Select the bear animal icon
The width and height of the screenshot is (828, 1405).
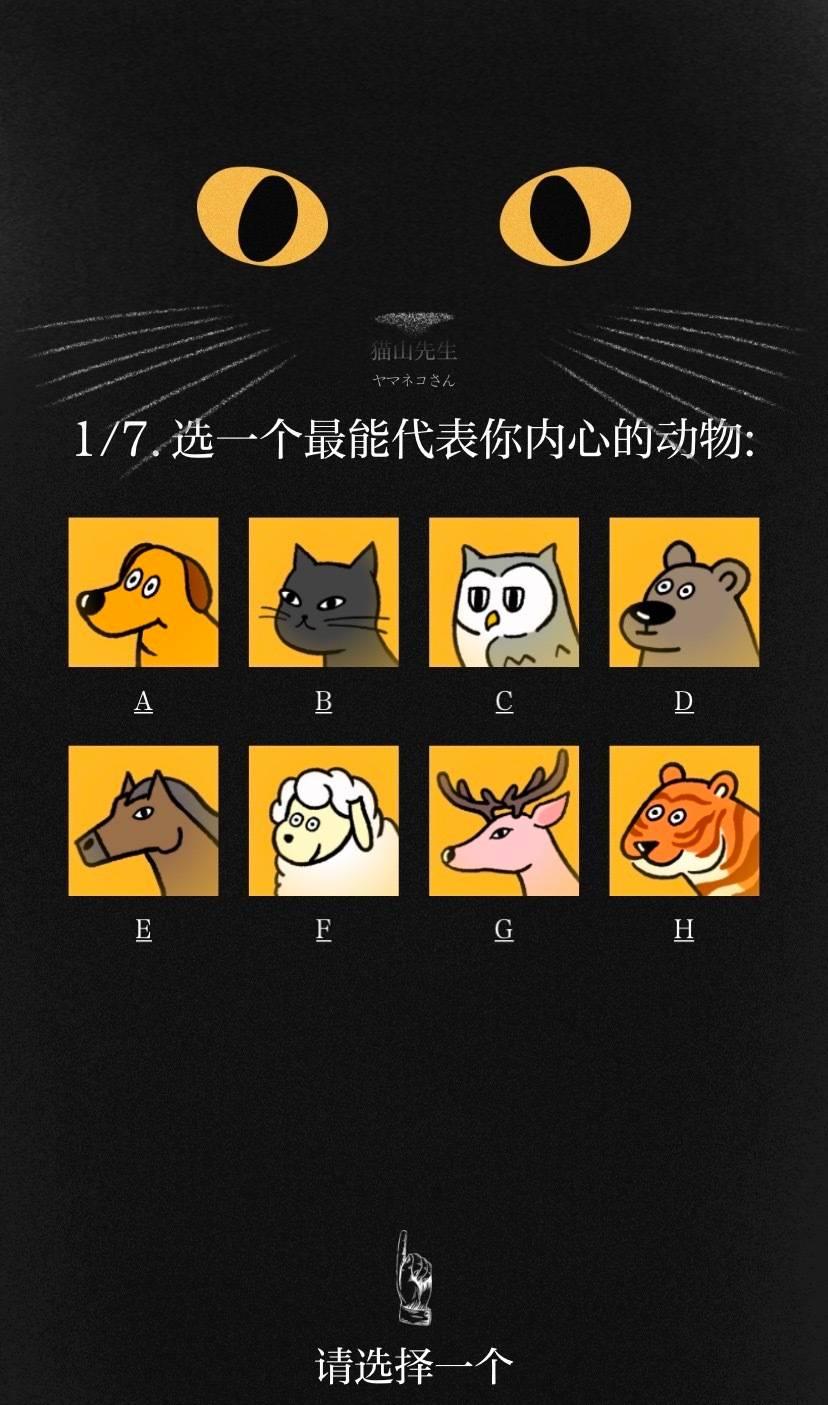click(x=684, y=594)
